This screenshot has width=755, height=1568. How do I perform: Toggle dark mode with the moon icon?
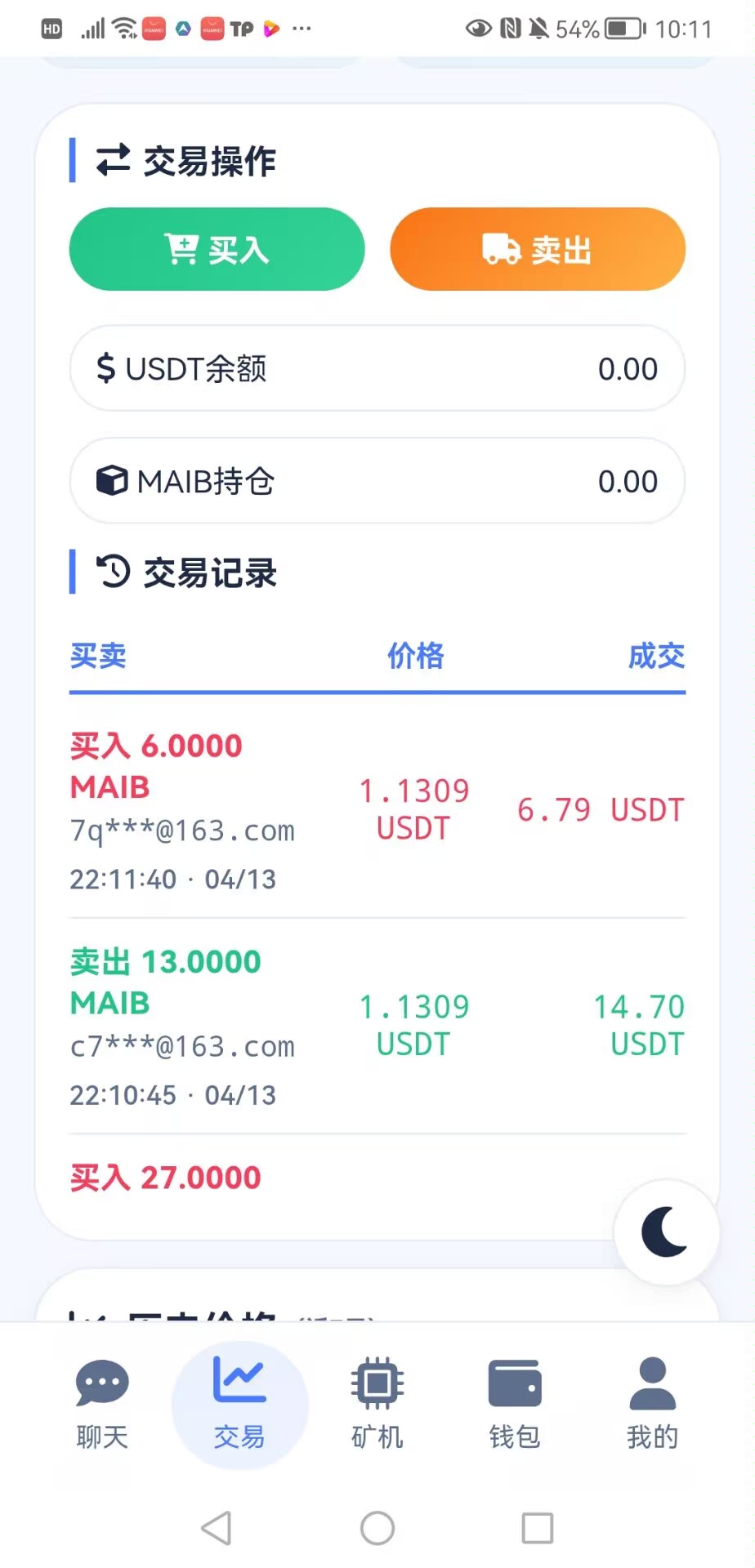coord(666,1232)
